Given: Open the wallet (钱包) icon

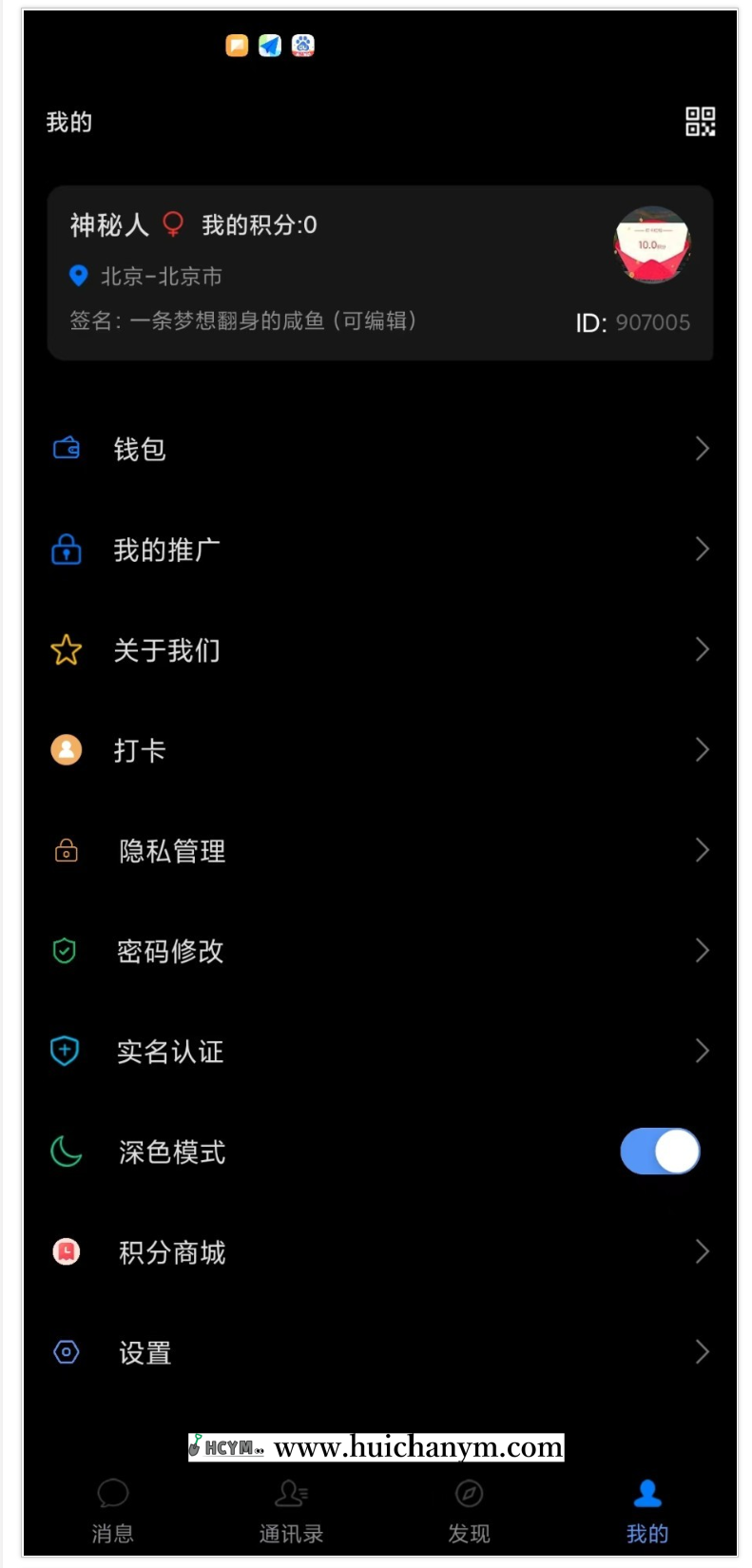Looking at the screenshot, I should coord(65,448).
